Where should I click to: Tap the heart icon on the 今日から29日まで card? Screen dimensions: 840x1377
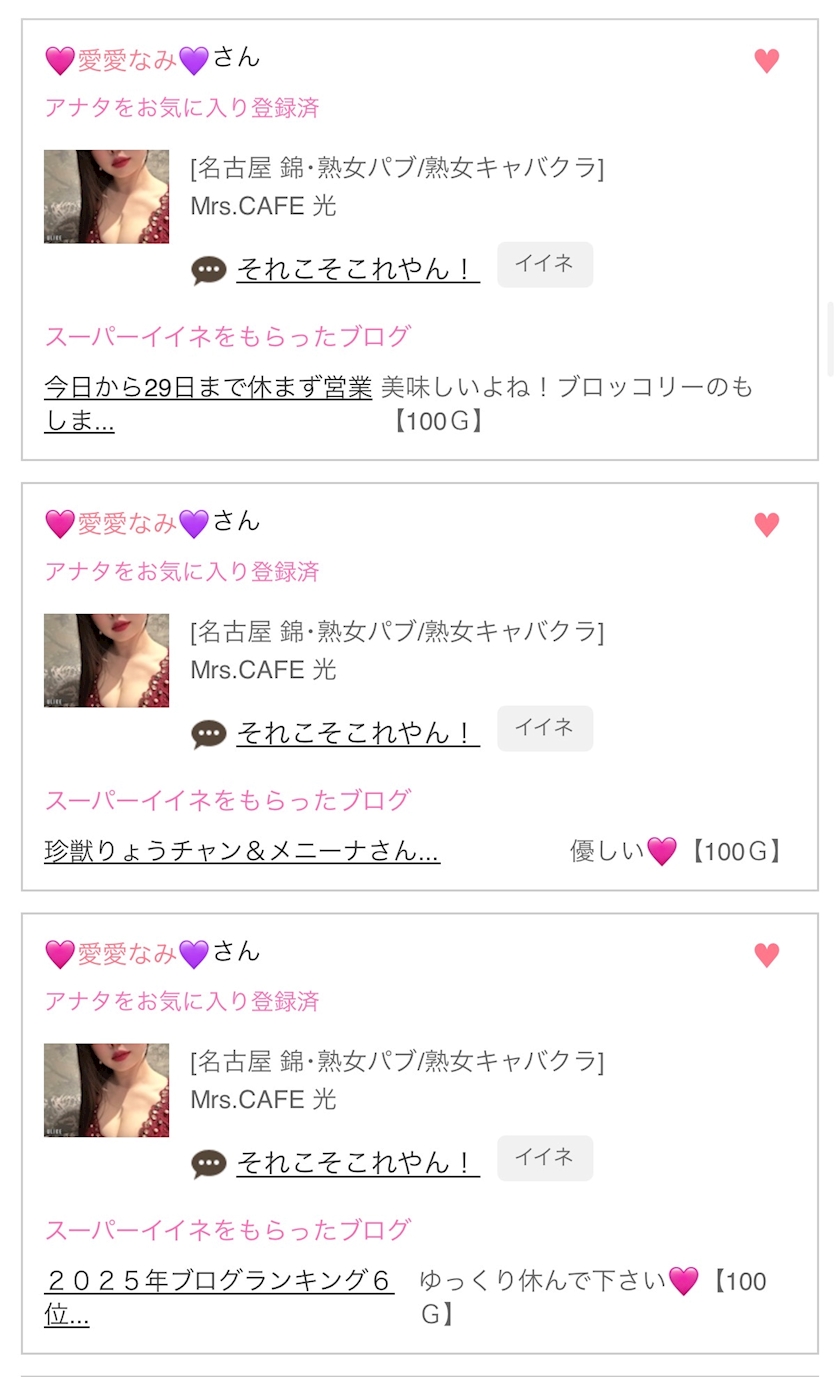(766, 62)
